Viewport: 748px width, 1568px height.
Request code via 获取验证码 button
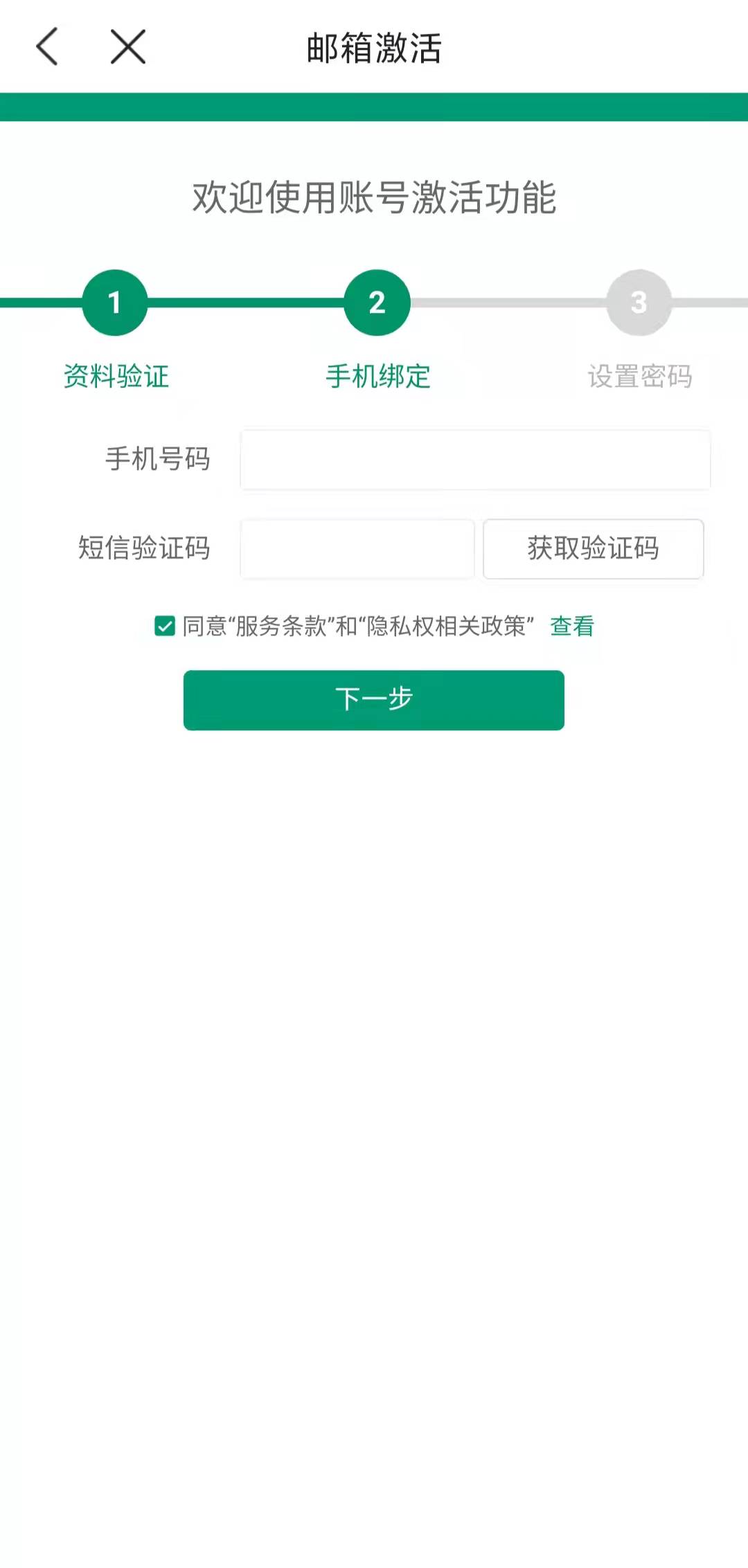click(x=593, y=548)
